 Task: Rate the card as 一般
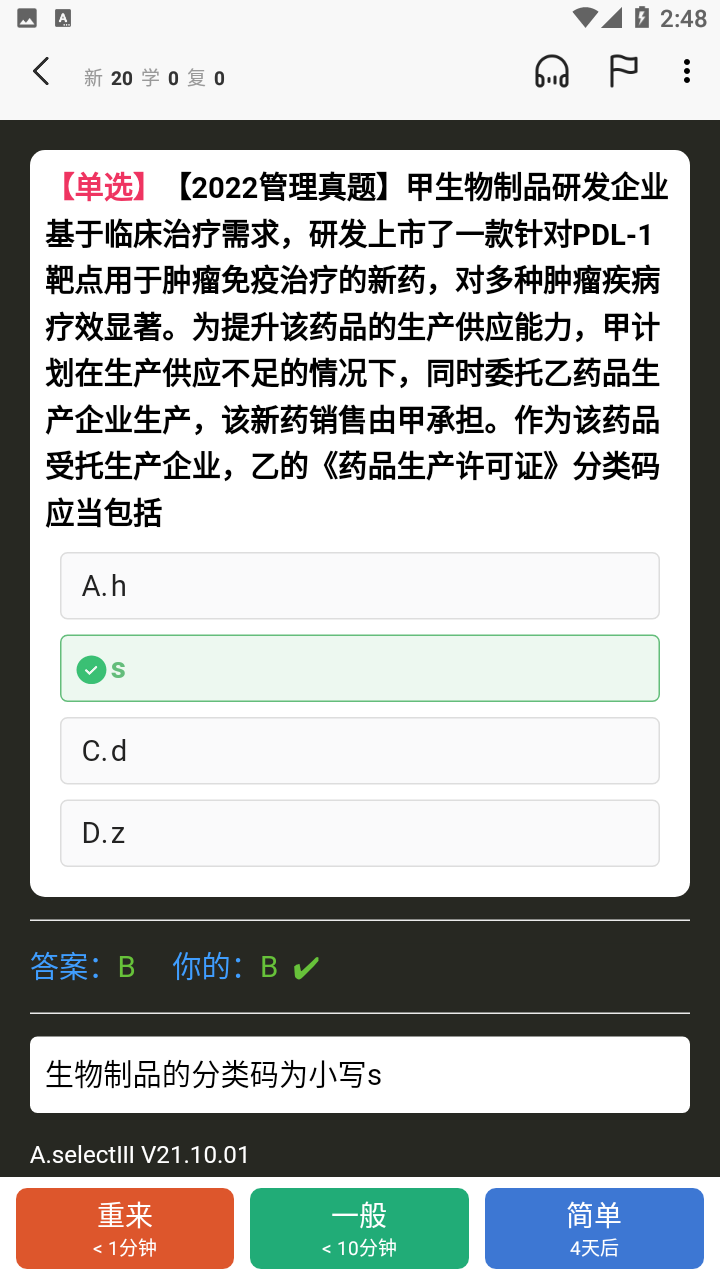359,1228
